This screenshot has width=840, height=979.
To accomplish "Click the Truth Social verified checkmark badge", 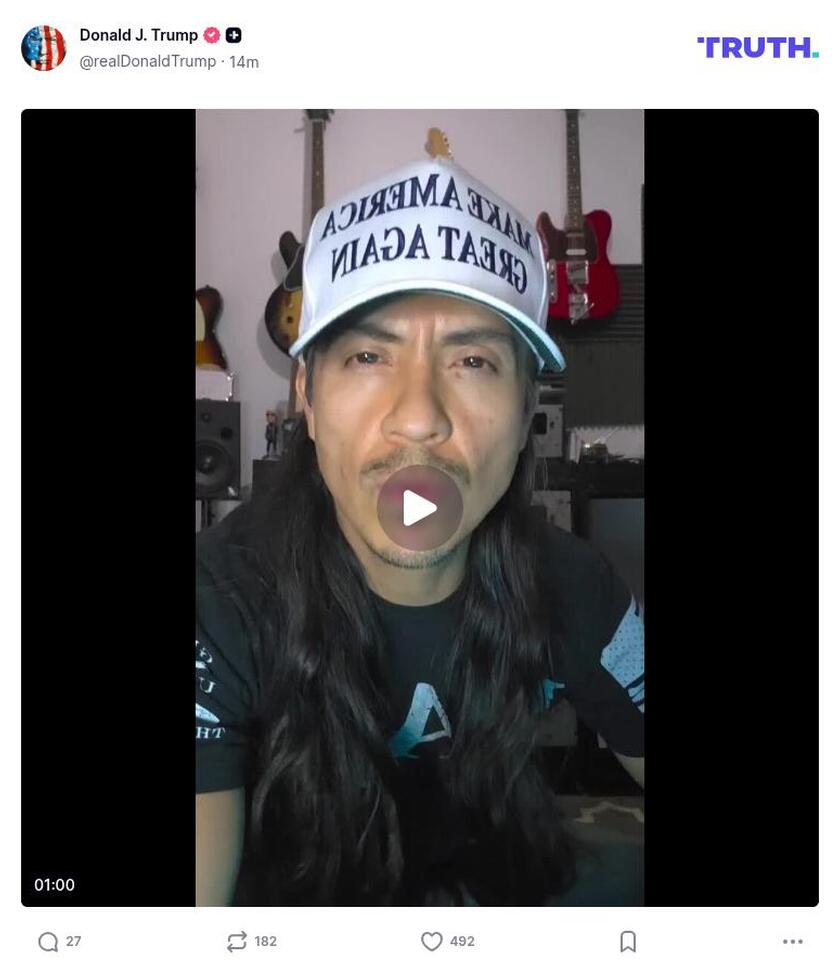I will [210, 33].
